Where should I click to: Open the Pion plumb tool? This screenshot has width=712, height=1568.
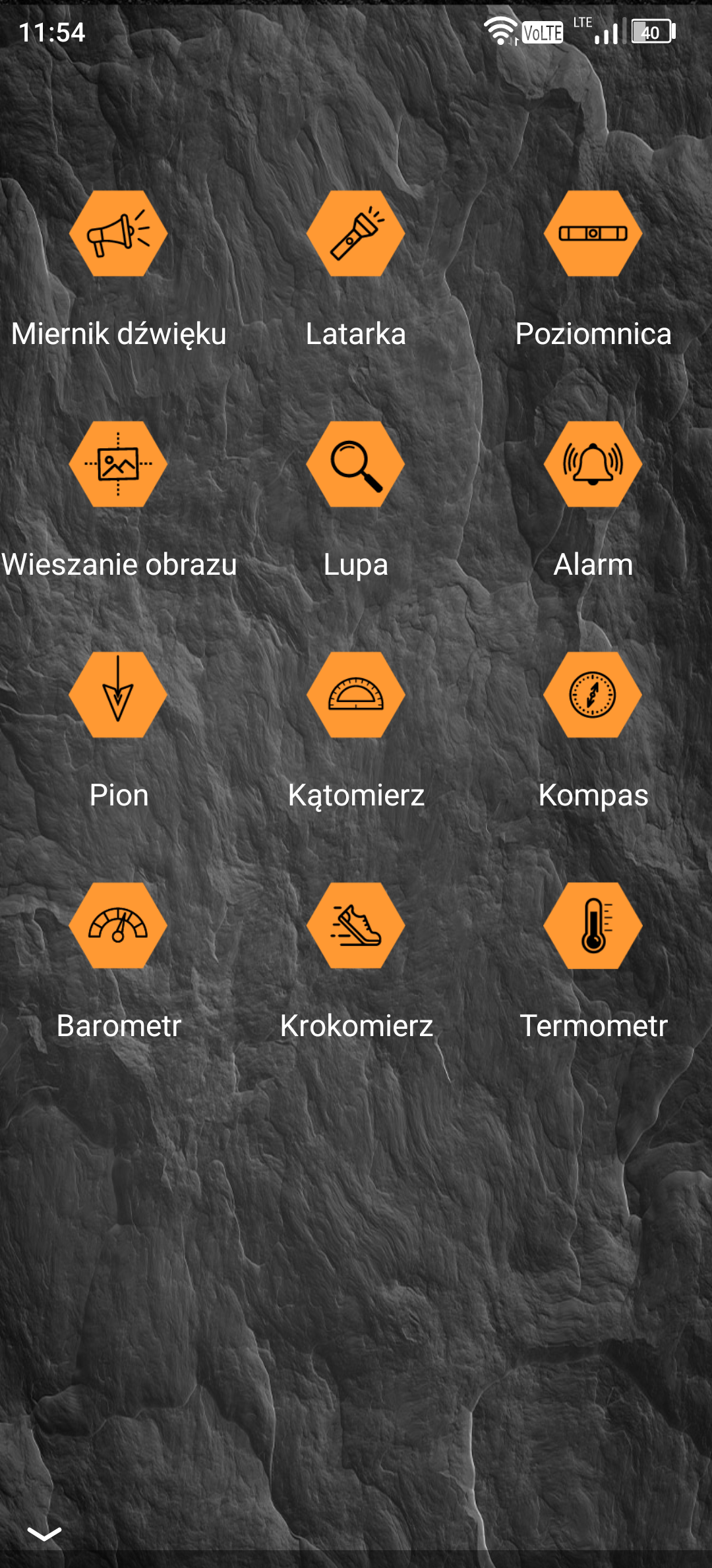(119, 695)
